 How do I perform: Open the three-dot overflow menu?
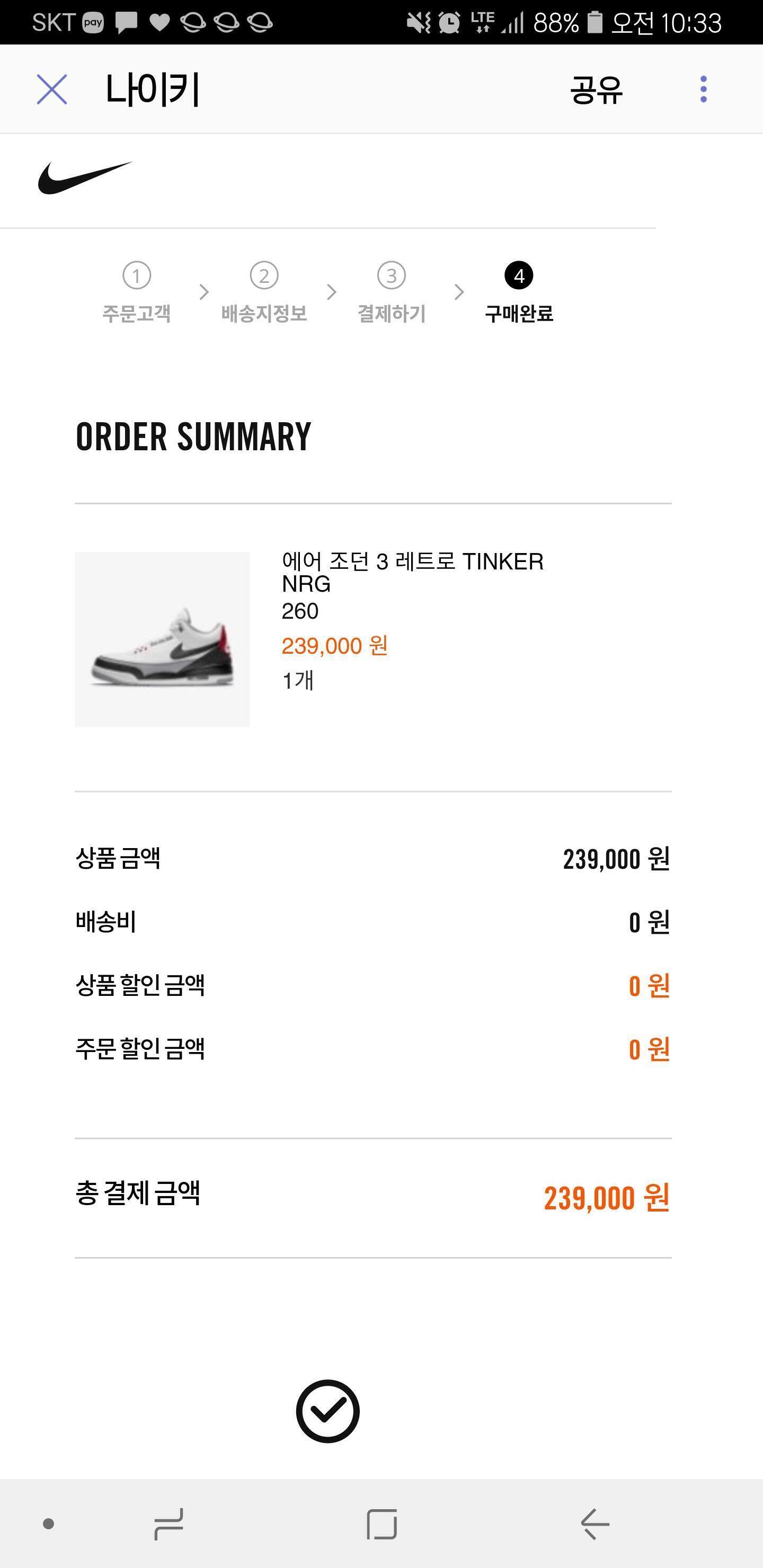(703, 90)
